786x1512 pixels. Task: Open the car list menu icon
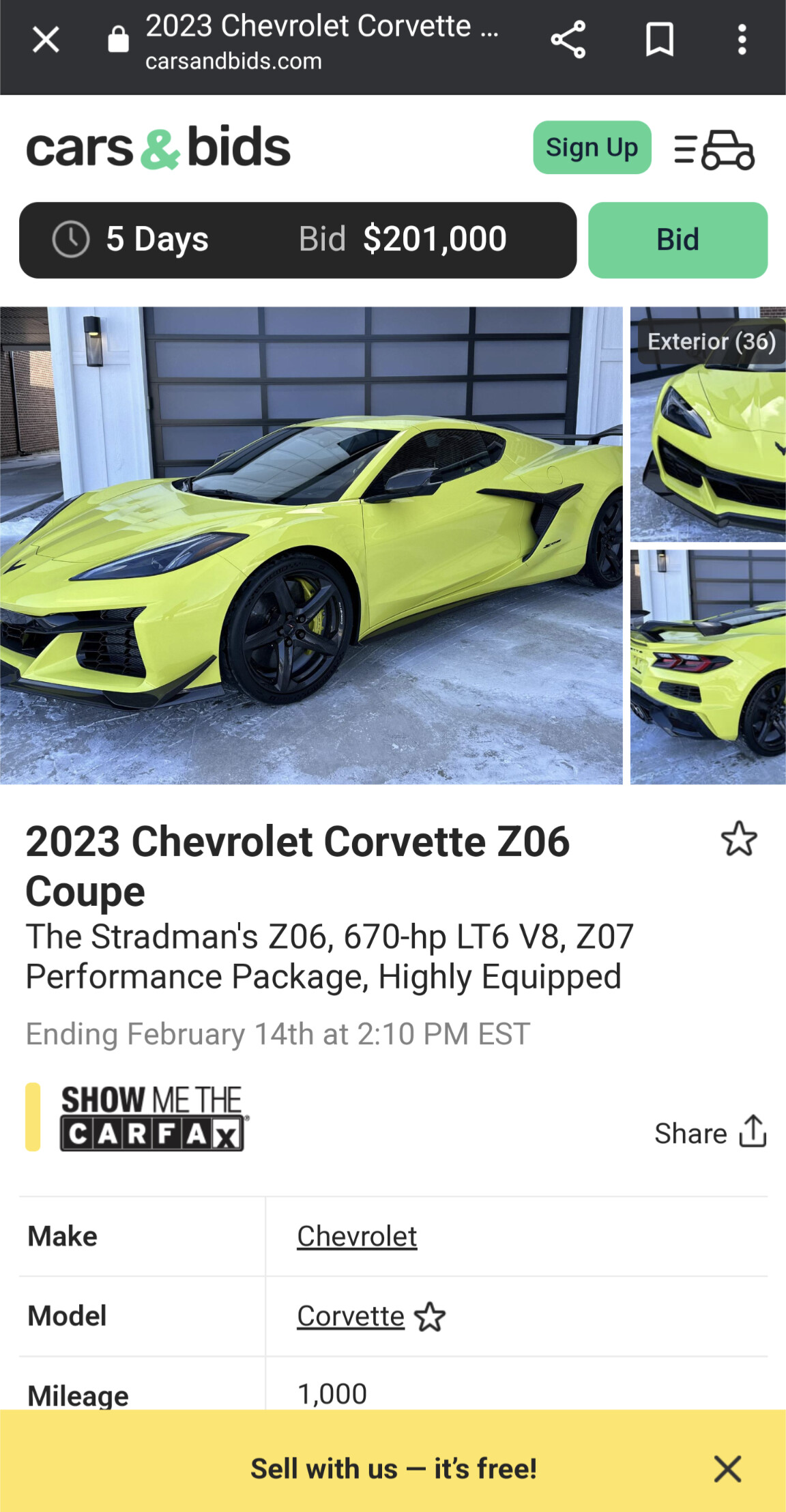point(714,149)
